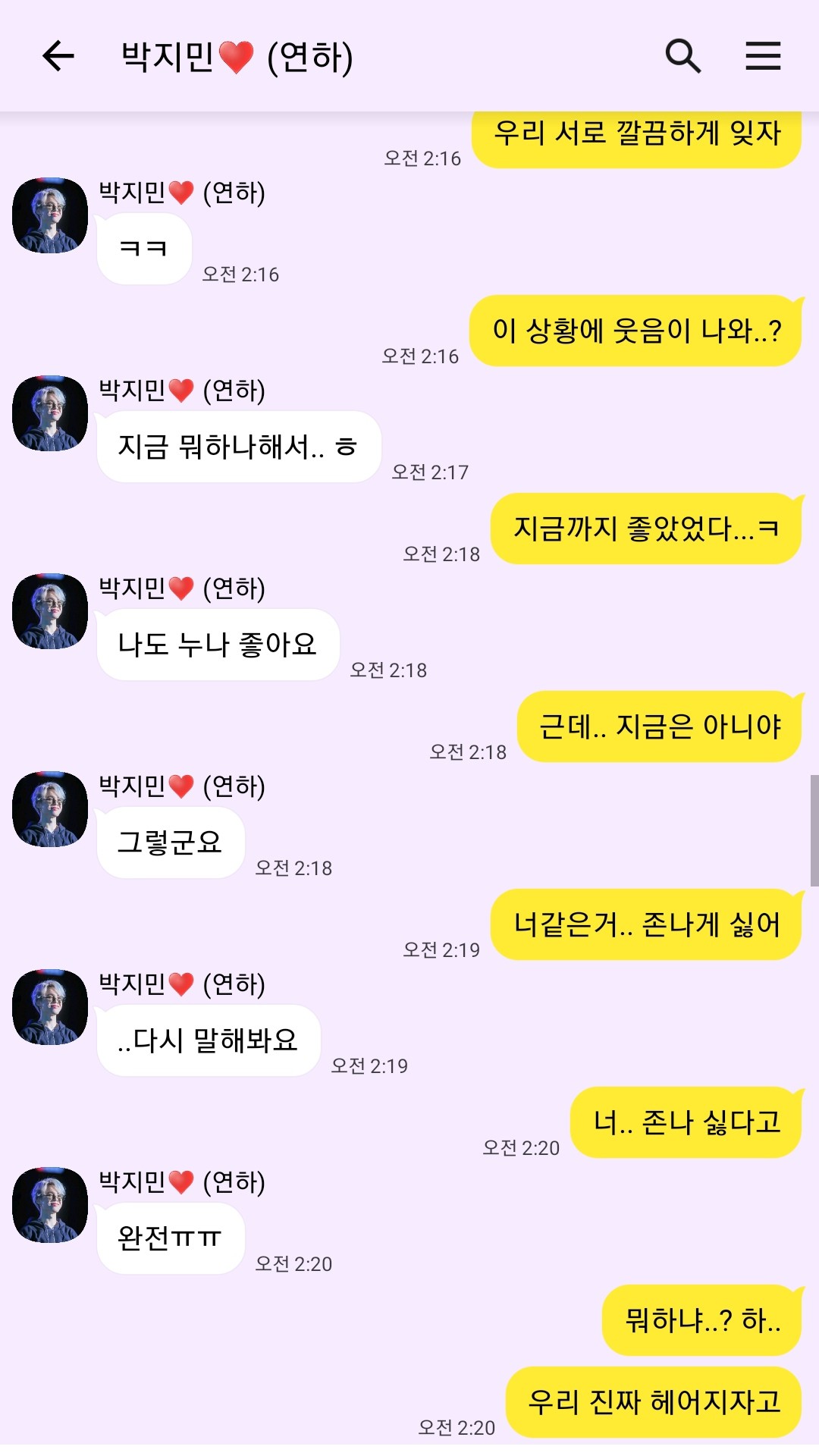The width and height of the screenshot is (819, 1456).
Task: Open the chat hamburger menu
Action: (x=763, y=56)
